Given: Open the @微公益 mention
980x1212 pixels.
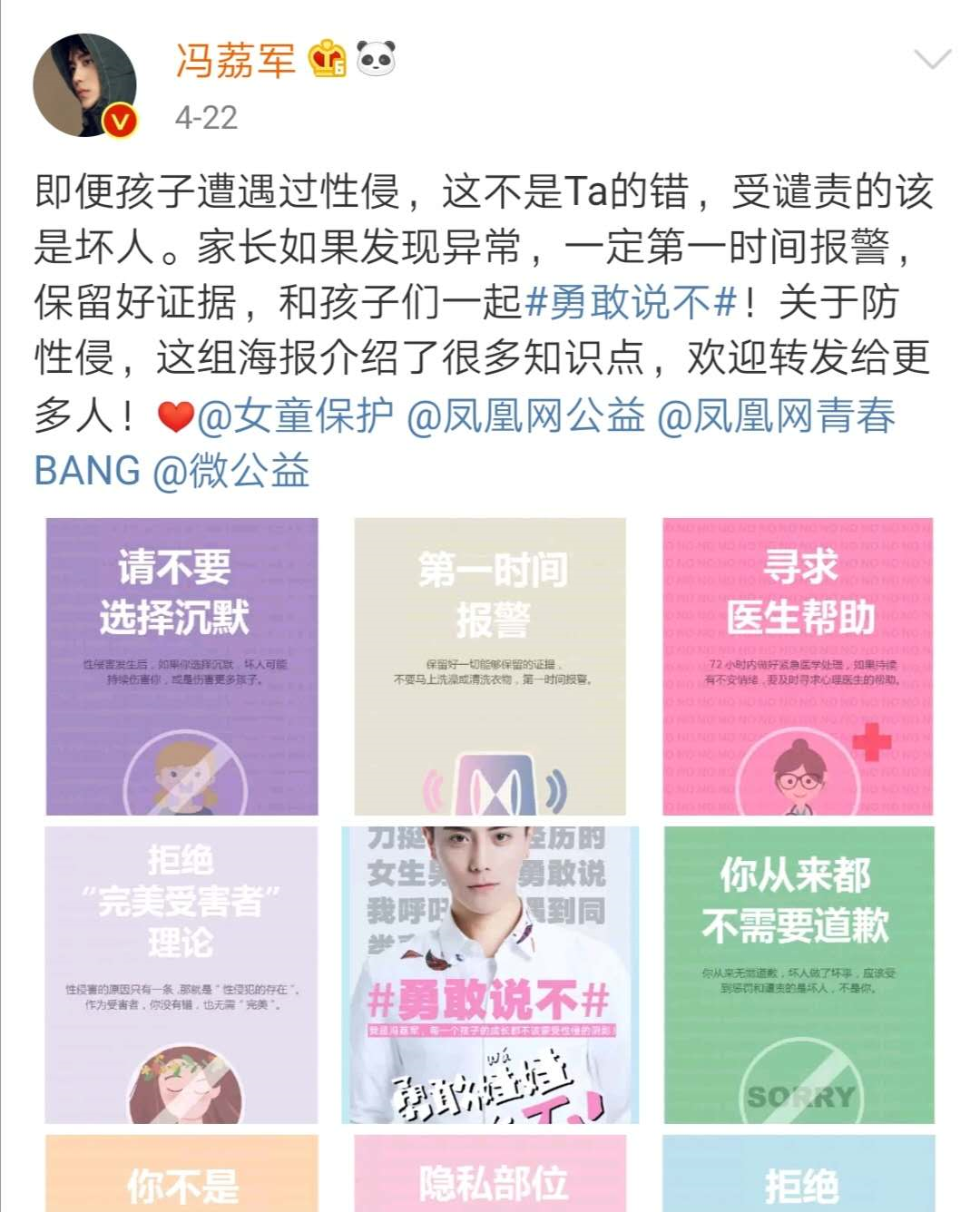Looking at the screenshot, I should pos(231,471).
